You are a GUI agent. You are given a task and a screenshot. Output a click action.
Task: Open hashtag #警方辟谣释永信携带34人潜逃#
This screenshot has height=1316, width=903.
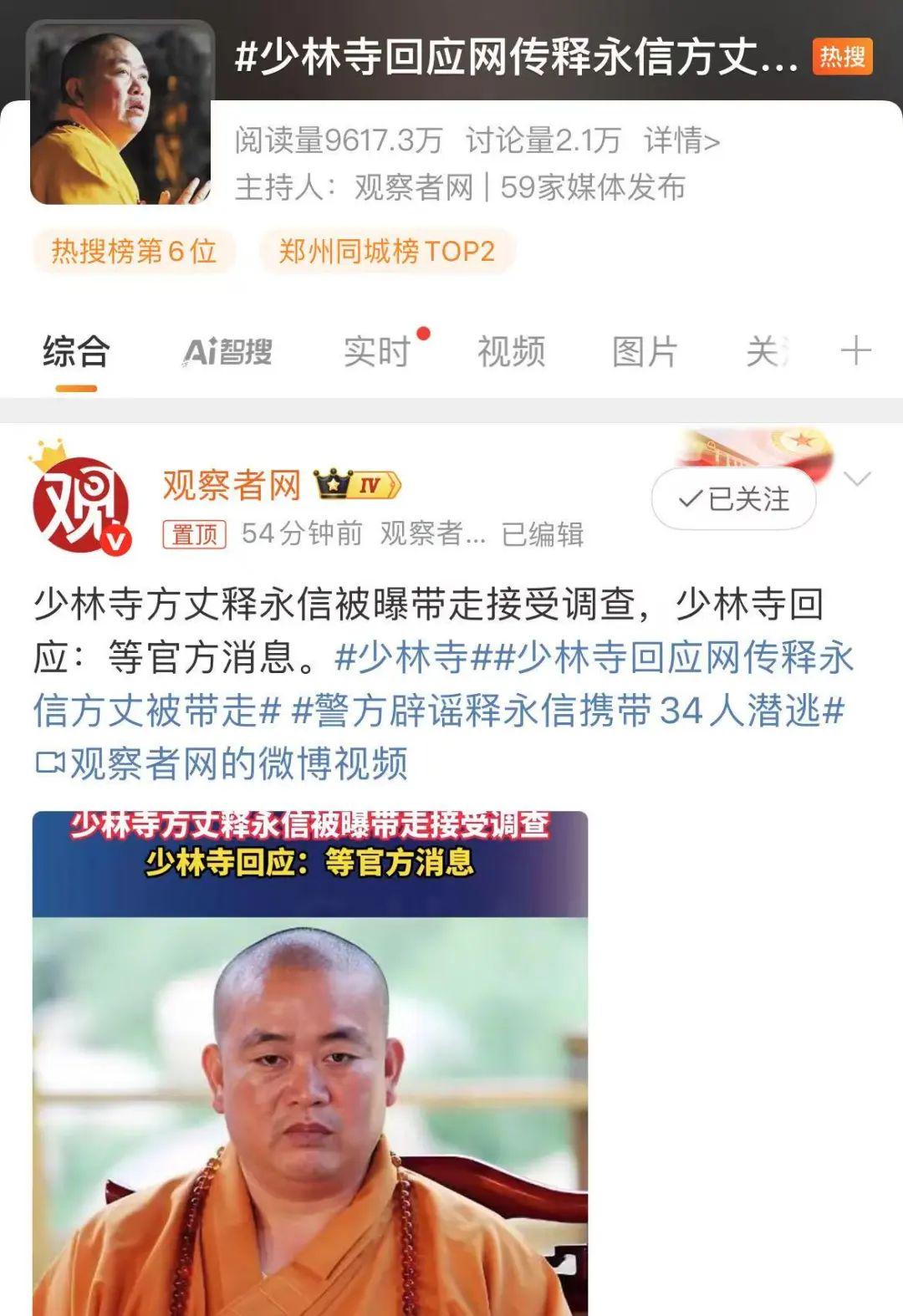pyautogui.click(x=567, y=711)
